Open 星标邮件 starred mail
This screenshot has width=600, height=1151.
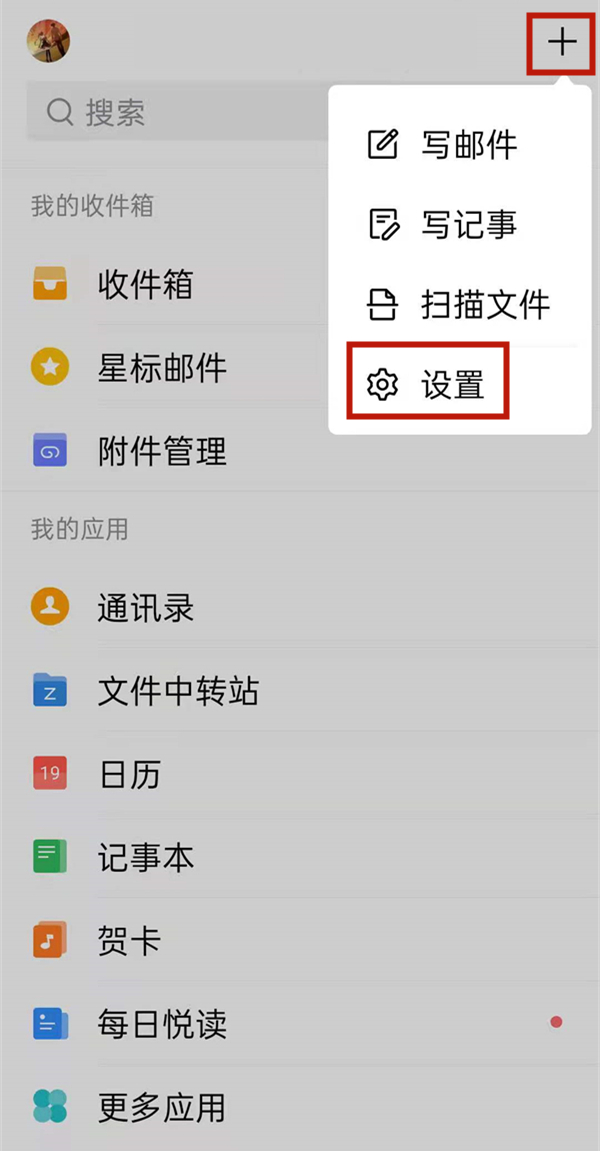tap(162, 368)
